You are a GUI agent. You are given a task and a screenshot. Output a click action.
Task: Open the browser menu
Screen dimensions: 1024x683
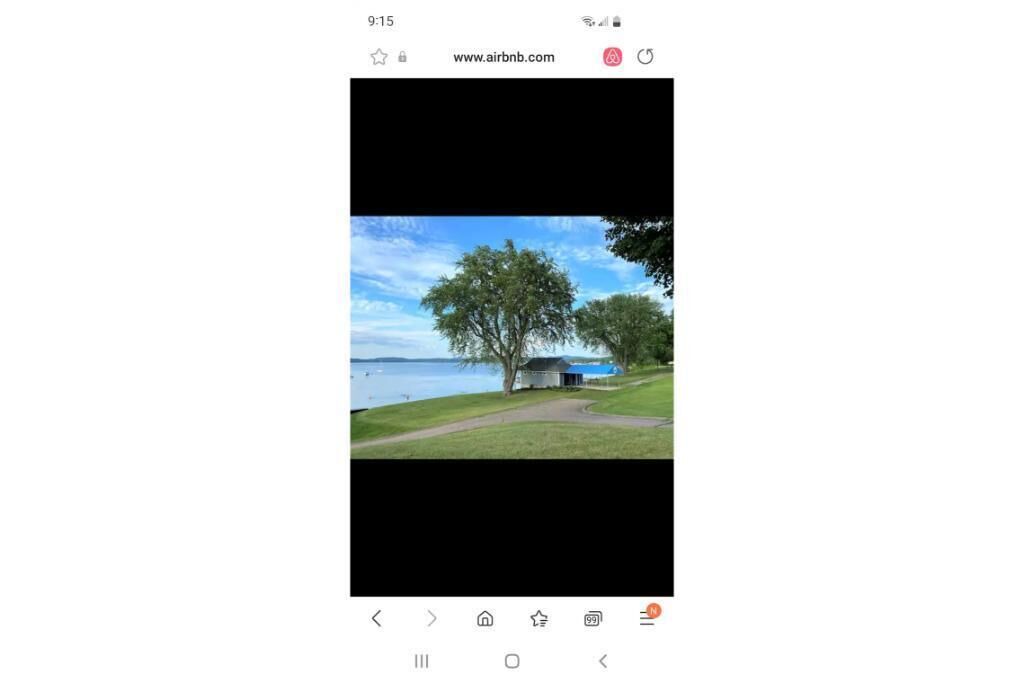coord(647,618)
